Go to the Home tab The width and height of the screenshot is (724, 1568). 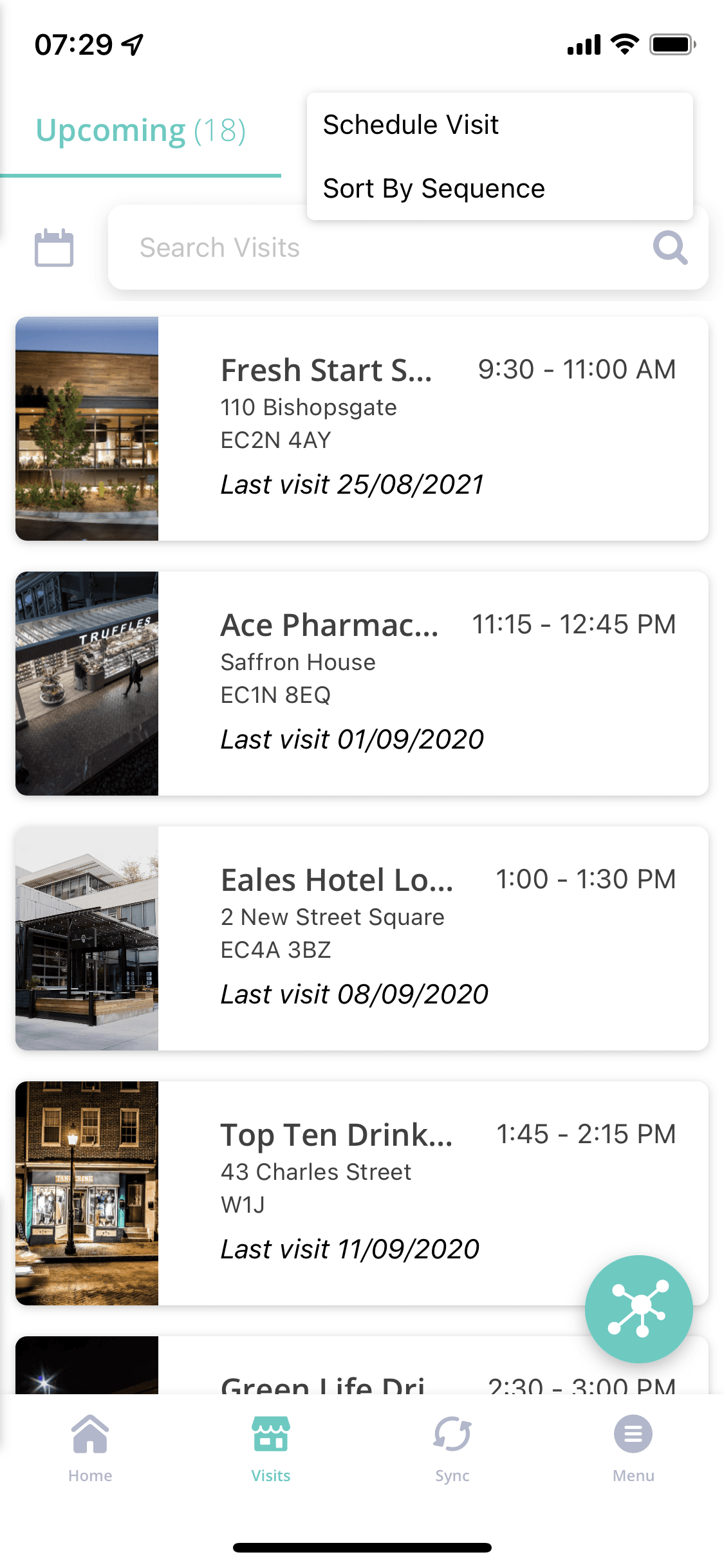90,1446
